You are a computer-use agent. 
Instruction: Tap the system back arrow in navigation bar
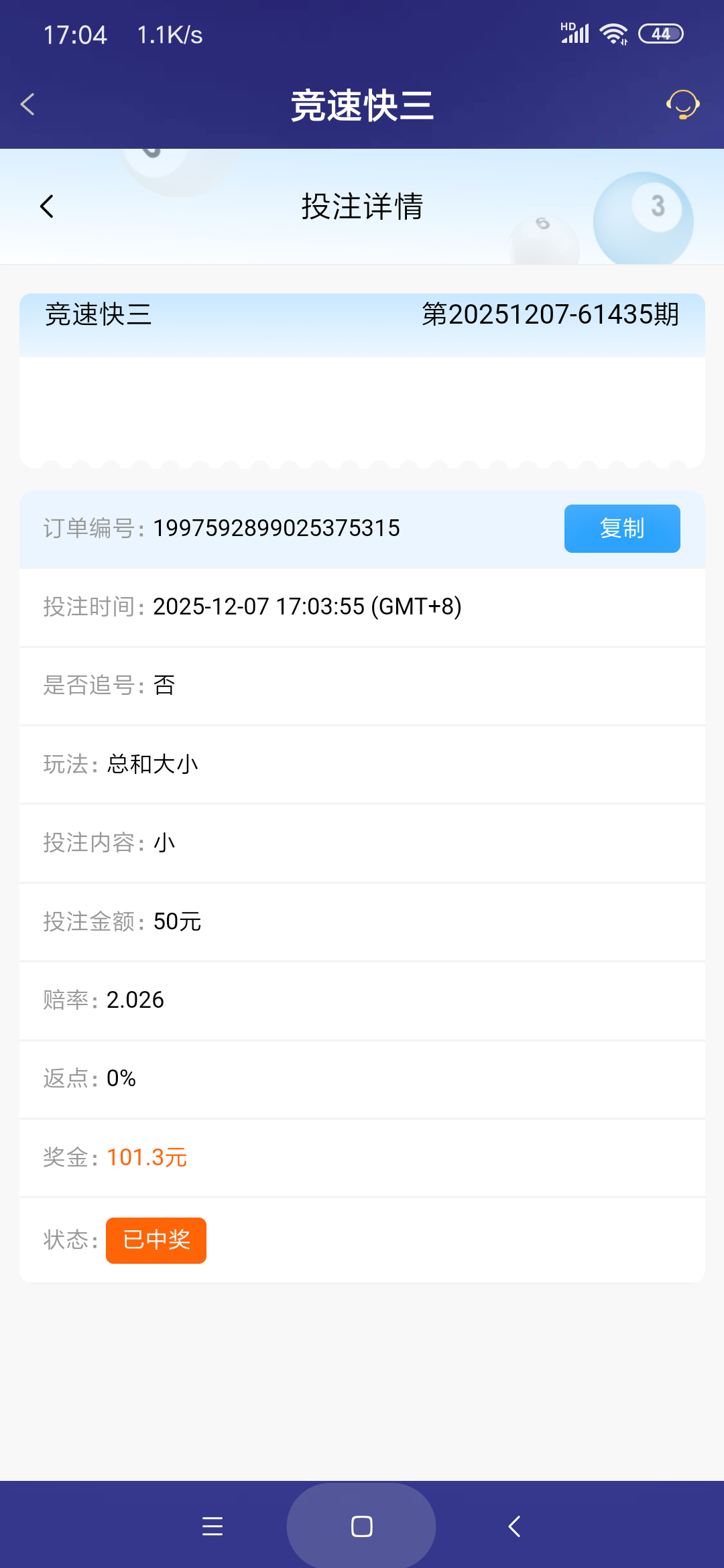[513, 1526]
